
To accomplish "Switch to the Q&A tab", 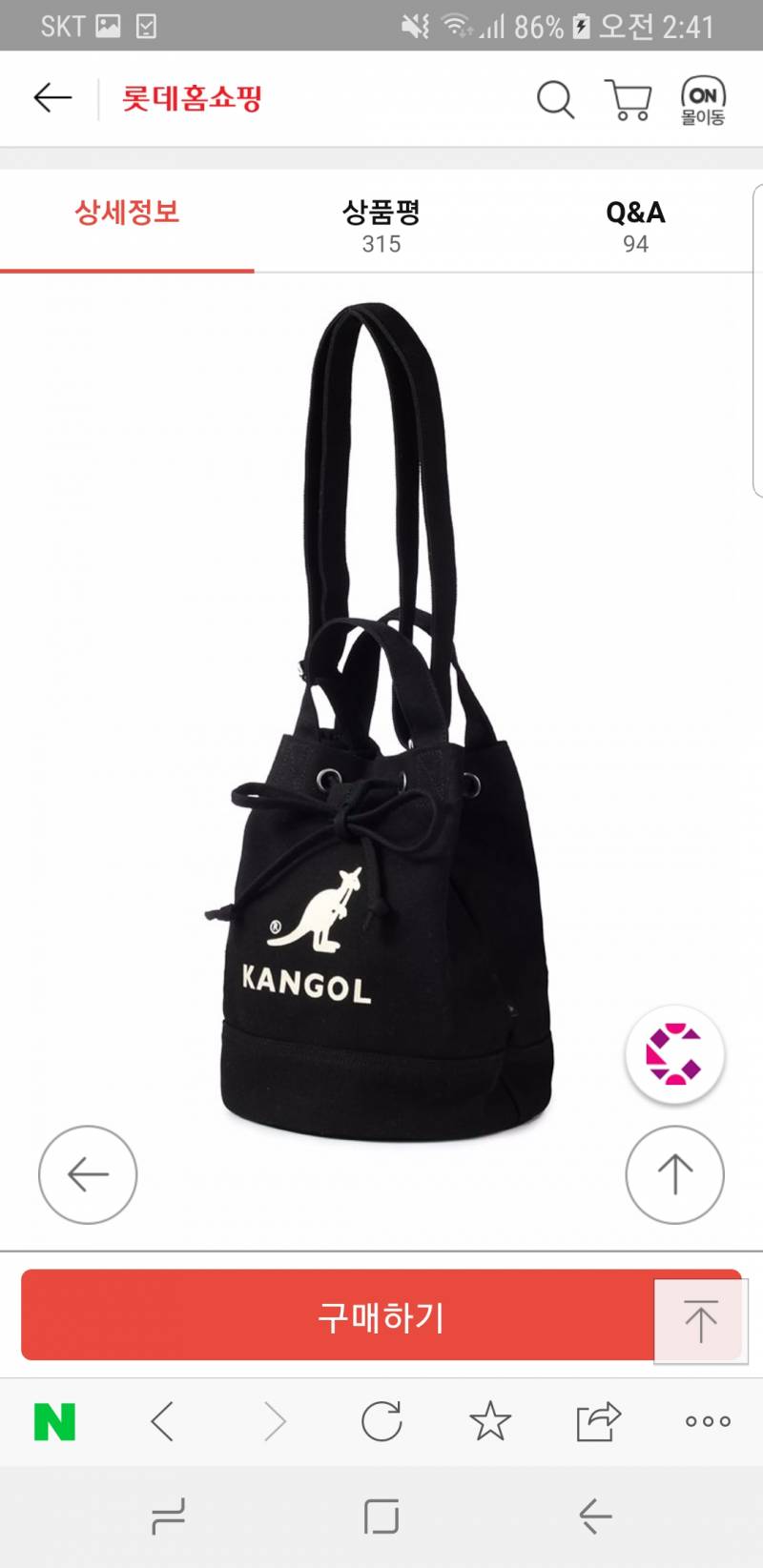I will (x=635, y=225).
